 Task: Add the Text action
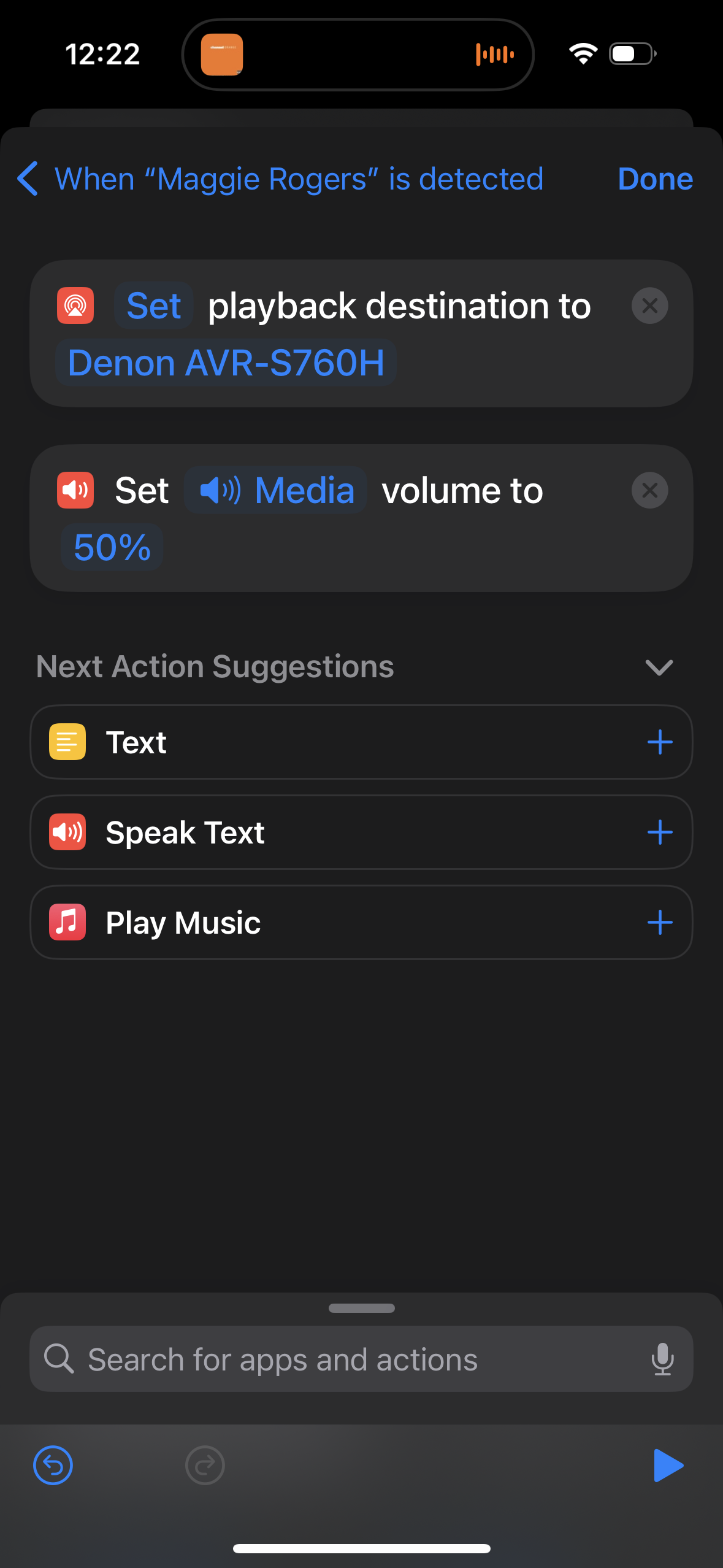tap(660, 742)
